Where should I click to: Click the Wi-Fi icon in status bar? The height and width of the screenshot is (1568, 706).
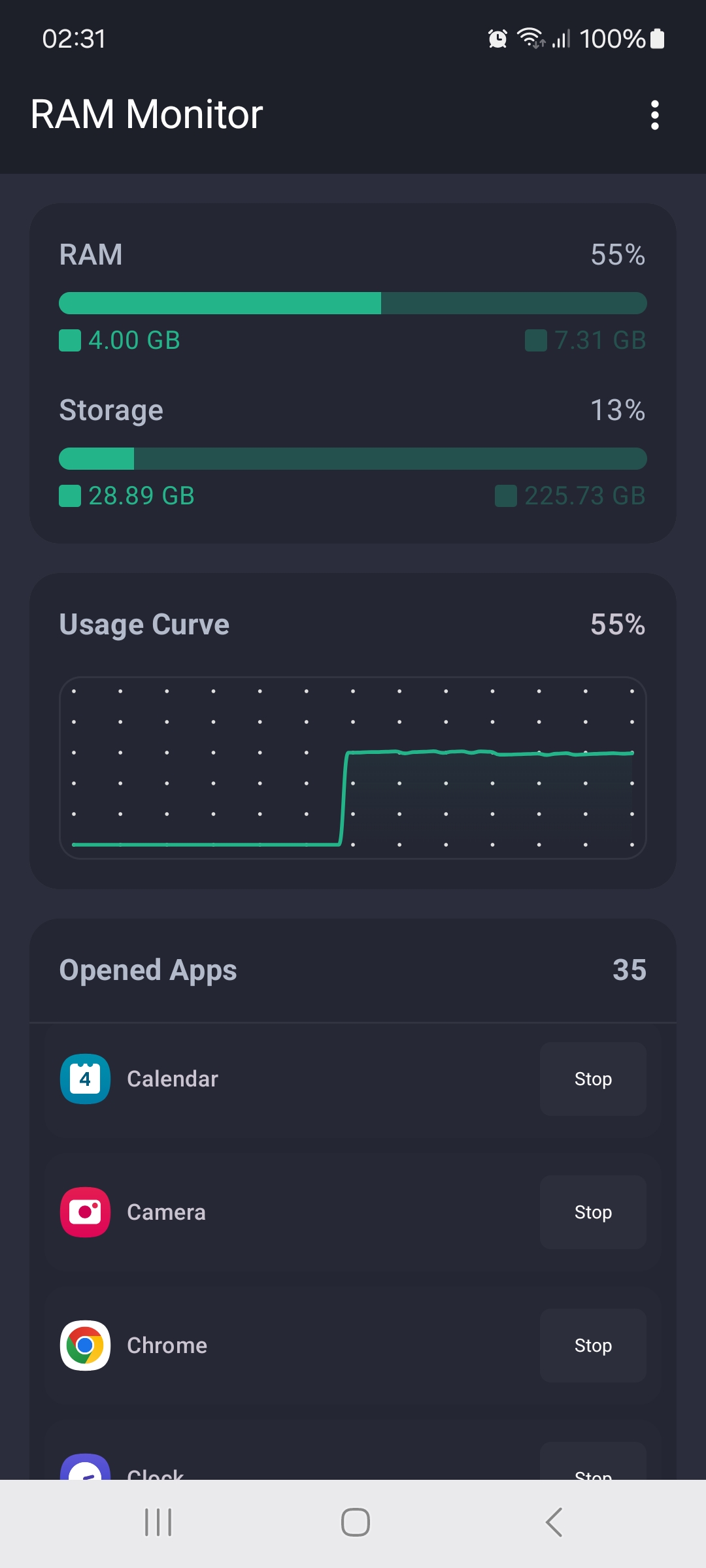tap(529, 39)
